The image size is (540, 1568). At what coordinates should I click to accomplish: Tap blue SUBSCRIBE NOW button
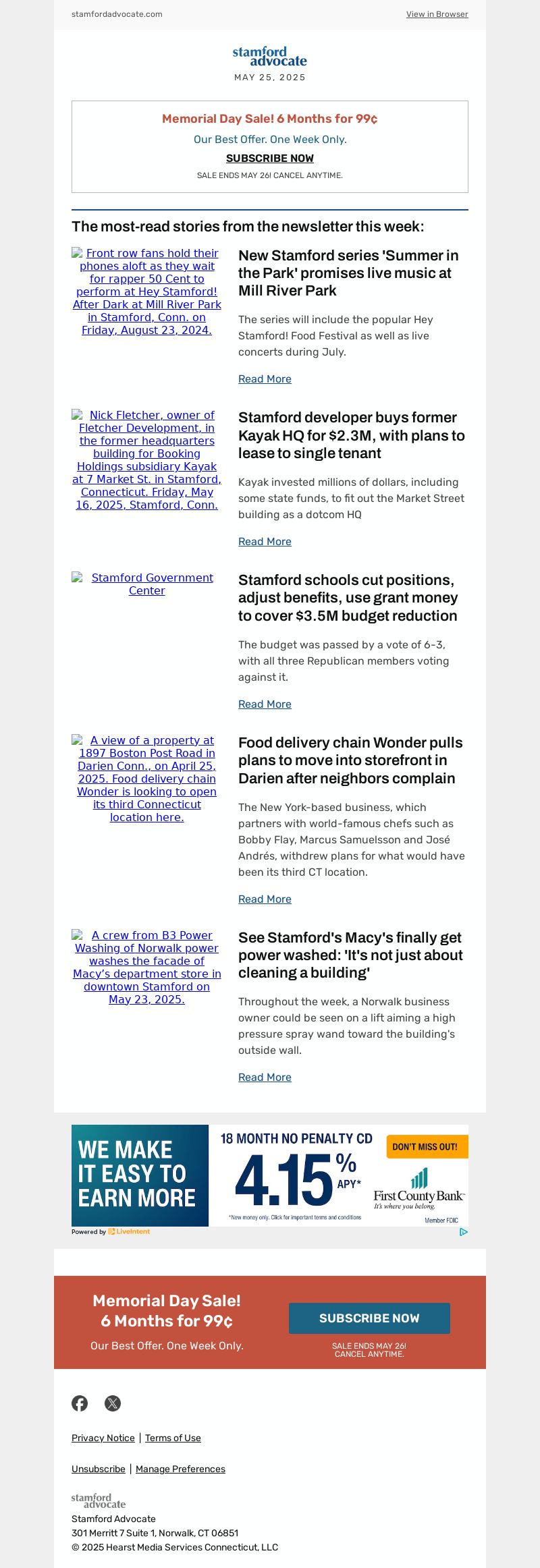click(x=369, y=1318)
